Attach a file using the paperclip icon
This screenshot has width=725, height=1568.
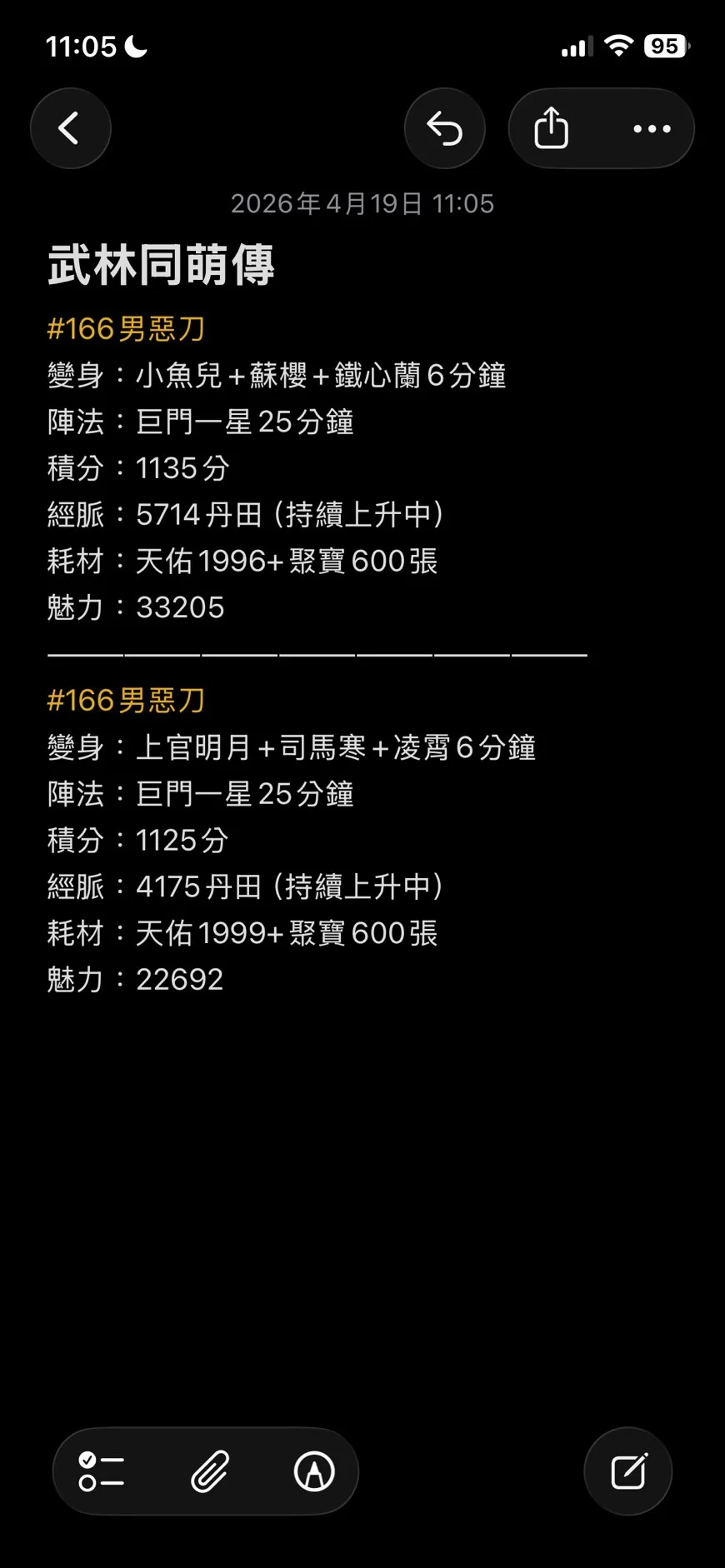pos(208,1471)
